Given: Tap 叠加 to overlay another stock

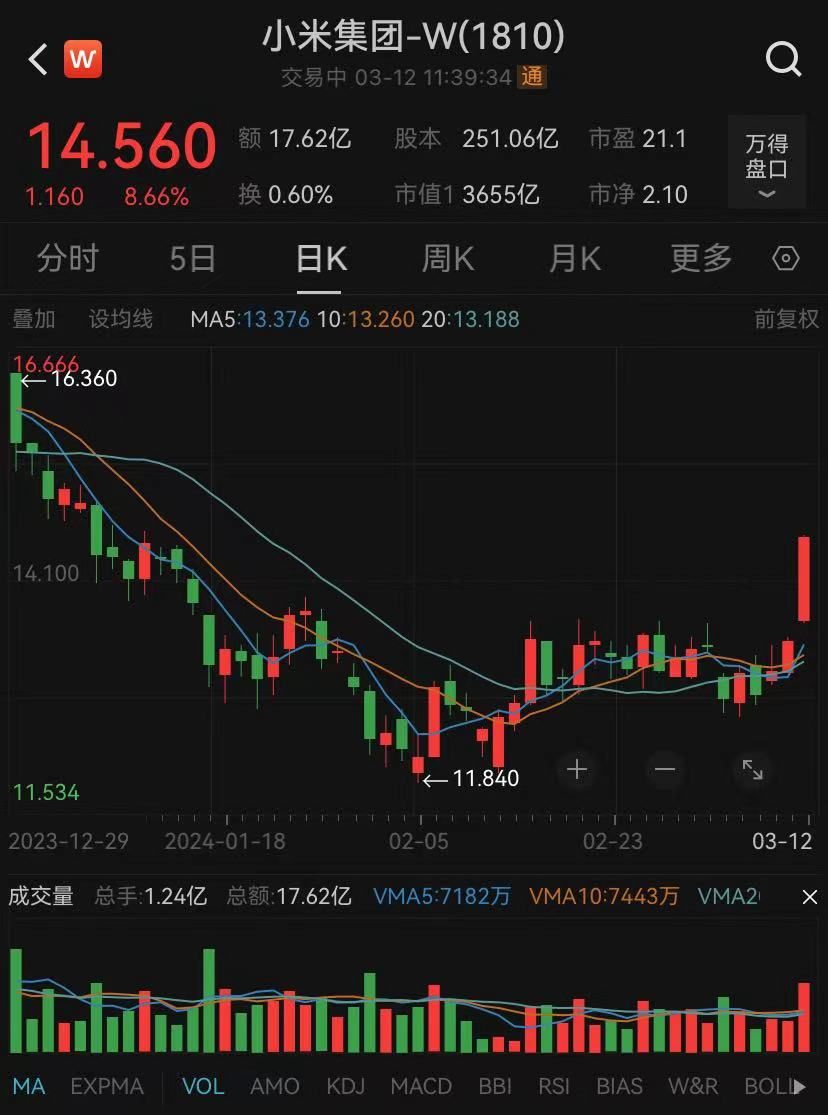Looking at the screenshot, I should (34, 319).
